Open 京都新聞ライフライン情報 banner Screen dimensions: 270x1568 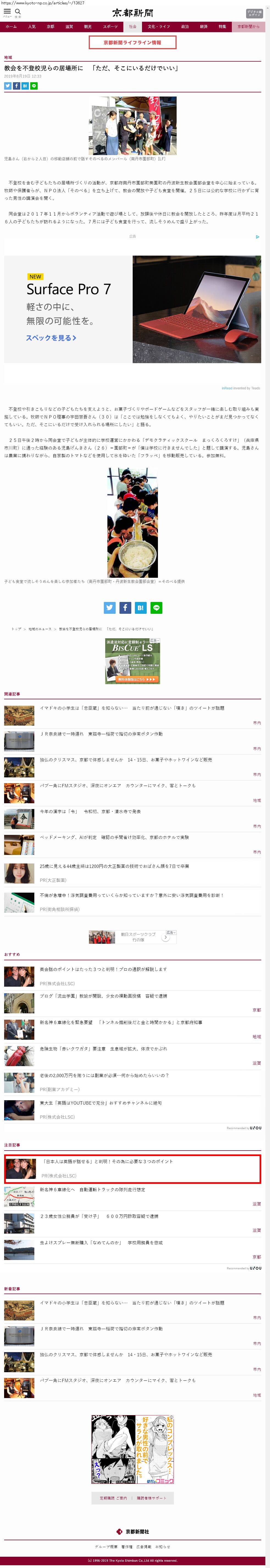[x=133, y=43]
